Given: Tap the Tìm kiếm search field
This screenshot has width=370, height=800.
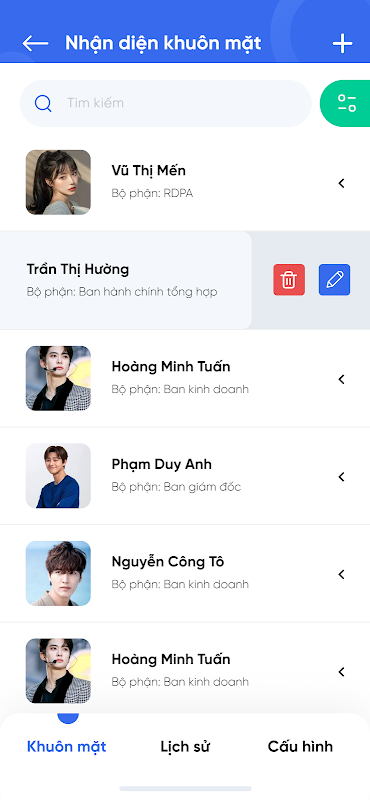Looking at the screenshot, I should pos(165,104).
